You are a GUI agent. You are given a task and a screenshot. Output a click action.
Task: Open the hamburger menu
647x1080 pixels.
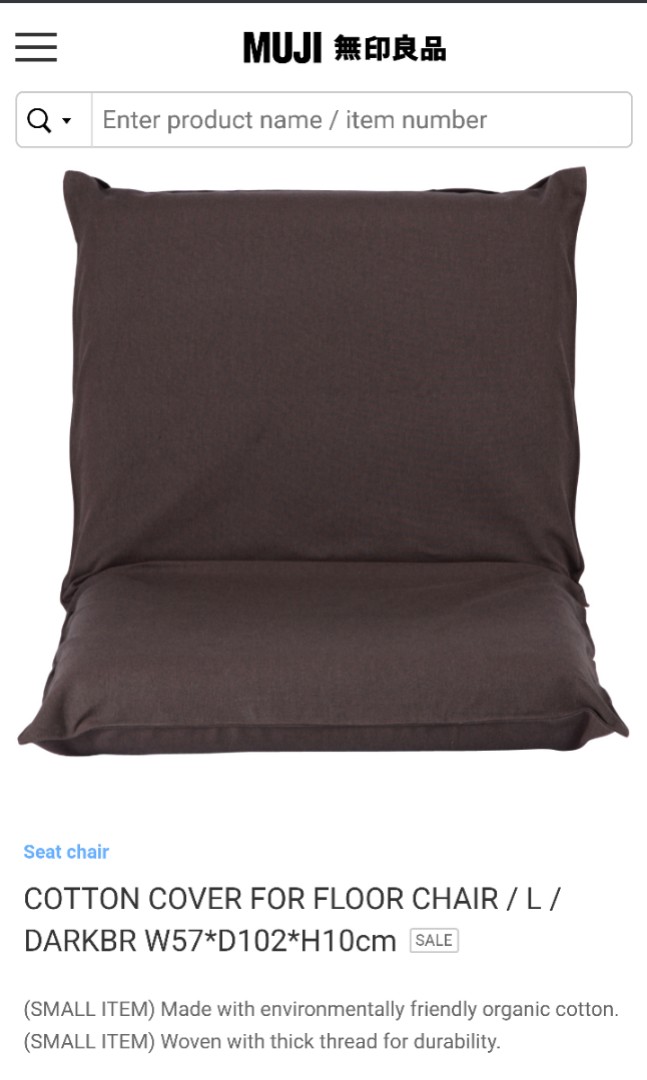[x=36, y=47]
